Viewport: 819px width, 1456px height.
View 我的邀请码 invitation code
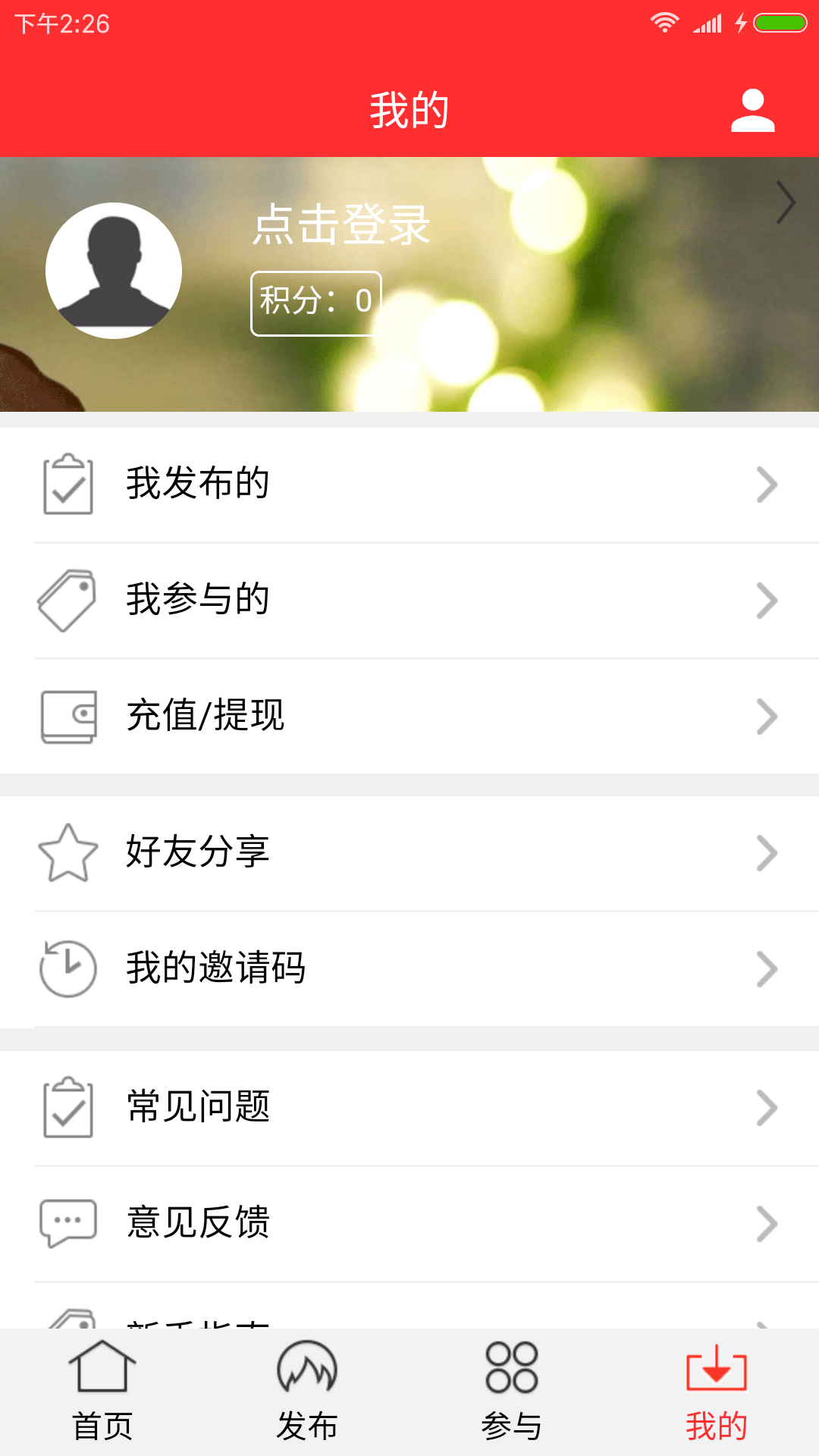pyautogui.click(x=409, y=968)
